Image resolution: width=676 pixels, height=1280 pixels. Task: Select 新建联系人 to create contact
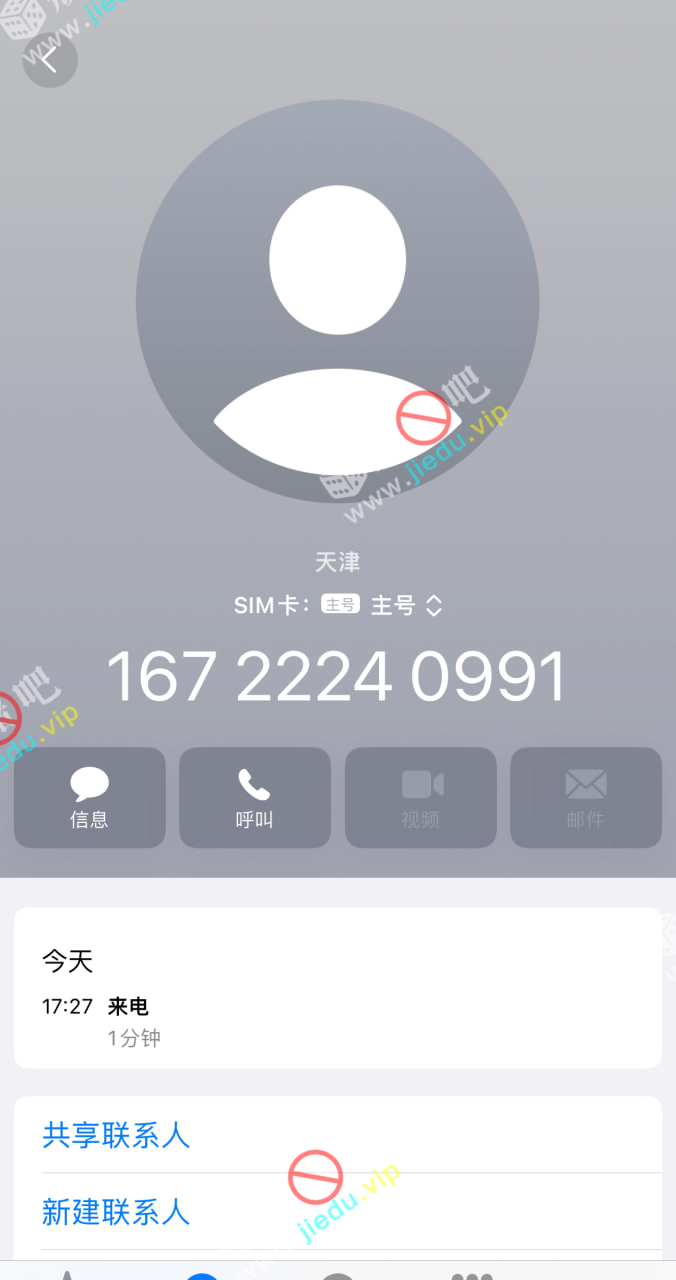point(116,1212)
